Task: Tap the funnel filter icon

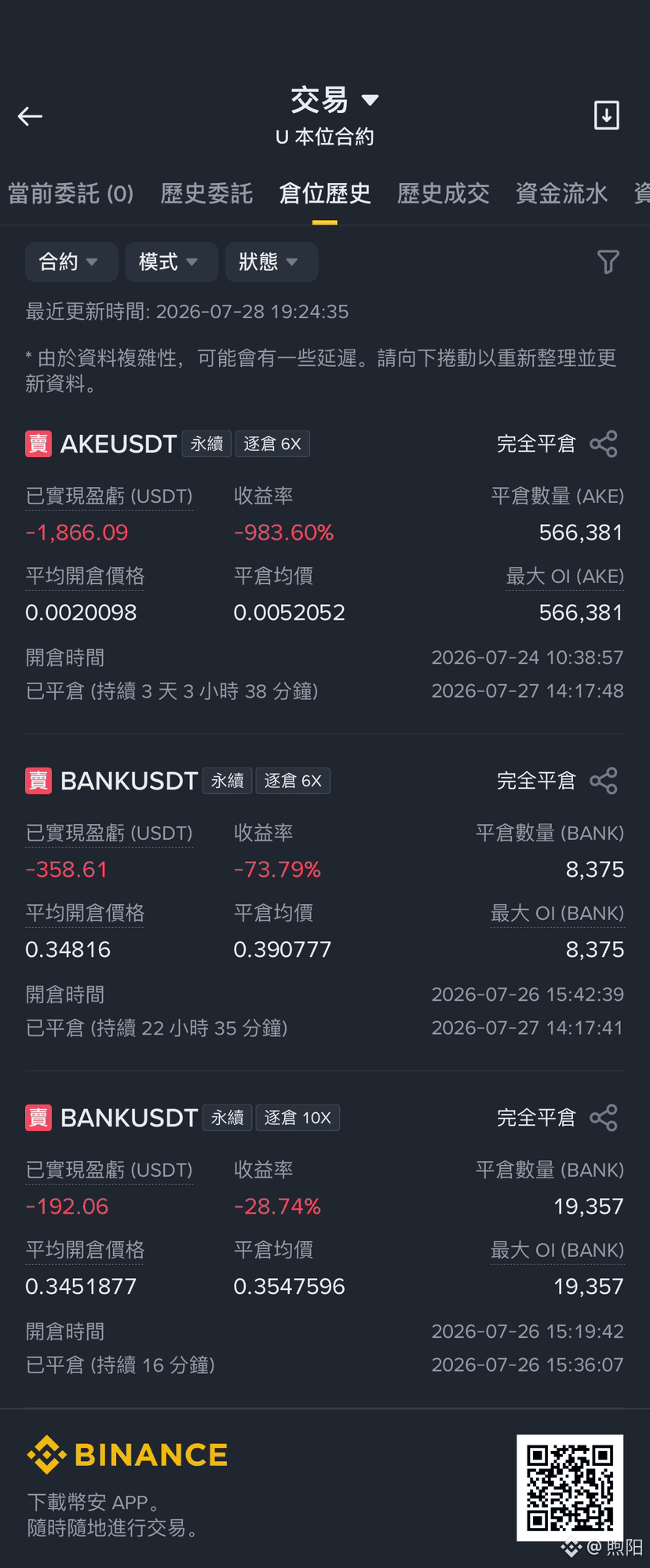Action: 608,262
